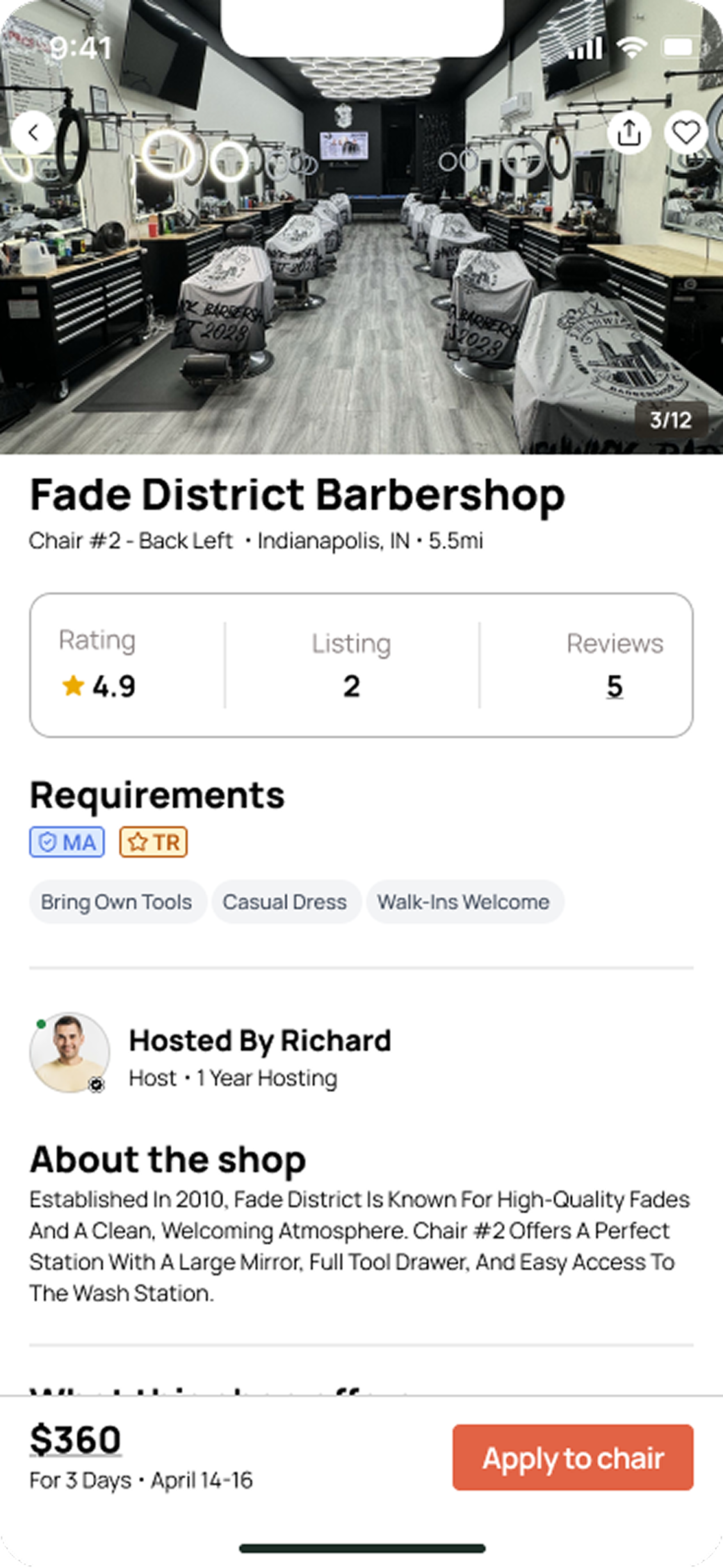Tap the Apply to chair button
This screenshot has width=723, height=1568.
(x=573, y=1457)
